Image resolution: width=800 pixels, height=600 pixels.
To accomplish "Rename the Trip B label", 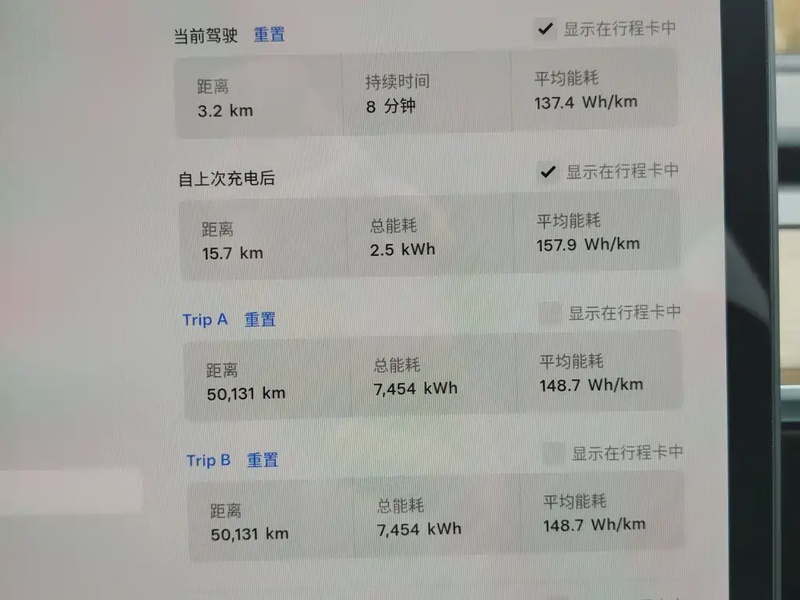I will pyautogui.click(x=208, y=460).
